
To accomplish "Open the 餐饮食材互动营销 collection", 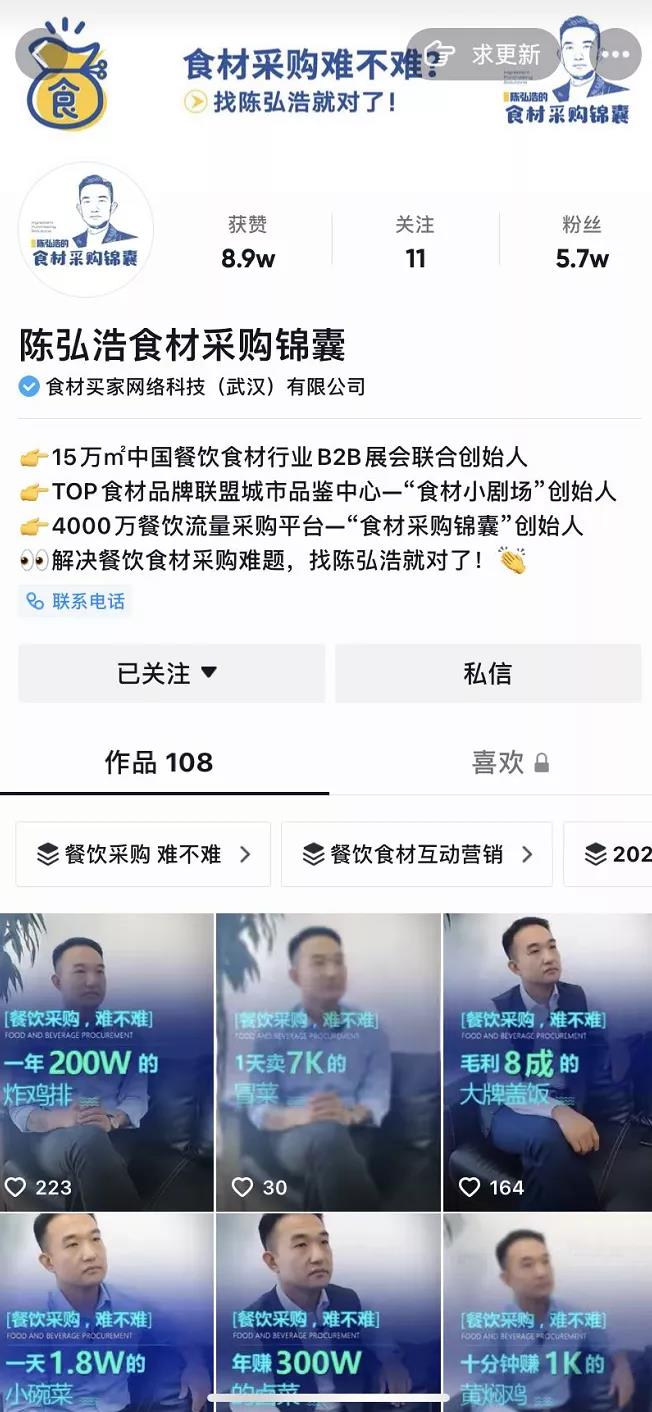I will (417, 854).
